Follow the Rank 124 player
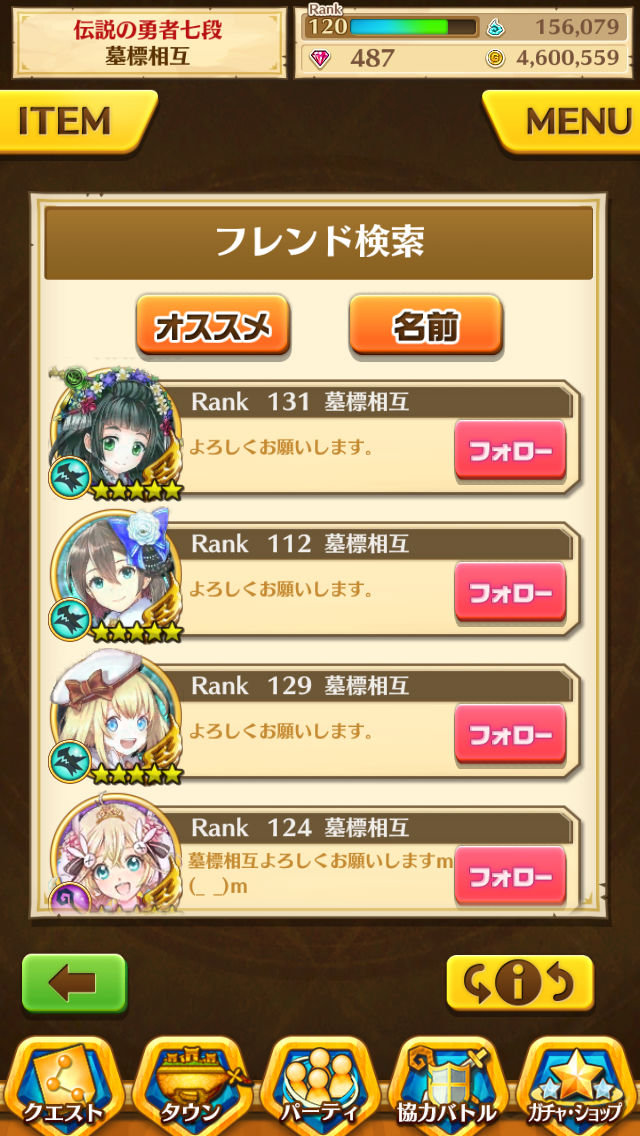The height and width of the screenshot is (1136, 640). [510, 876]
